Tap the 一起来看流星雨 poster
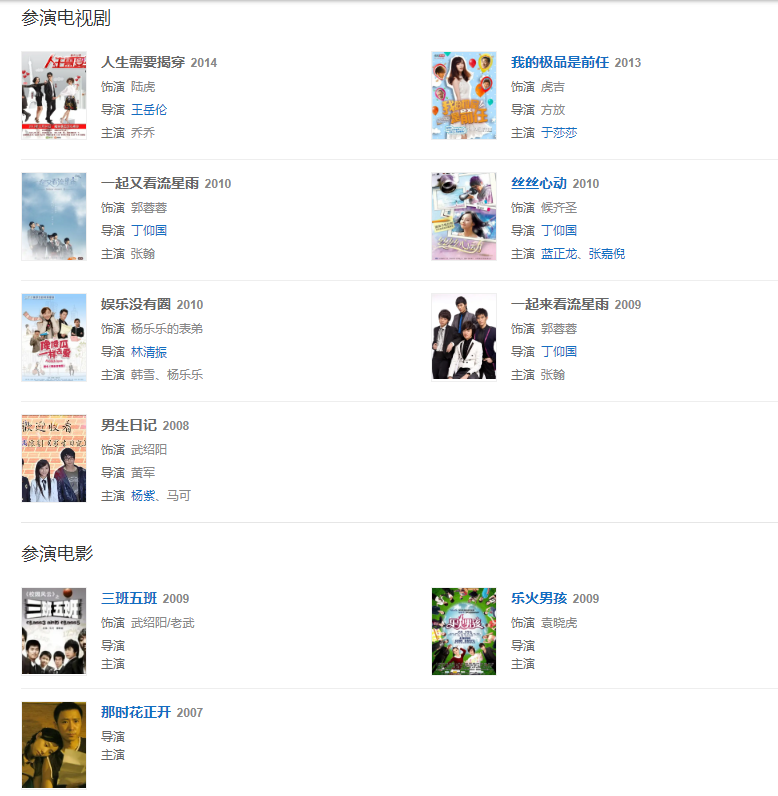 464,337
